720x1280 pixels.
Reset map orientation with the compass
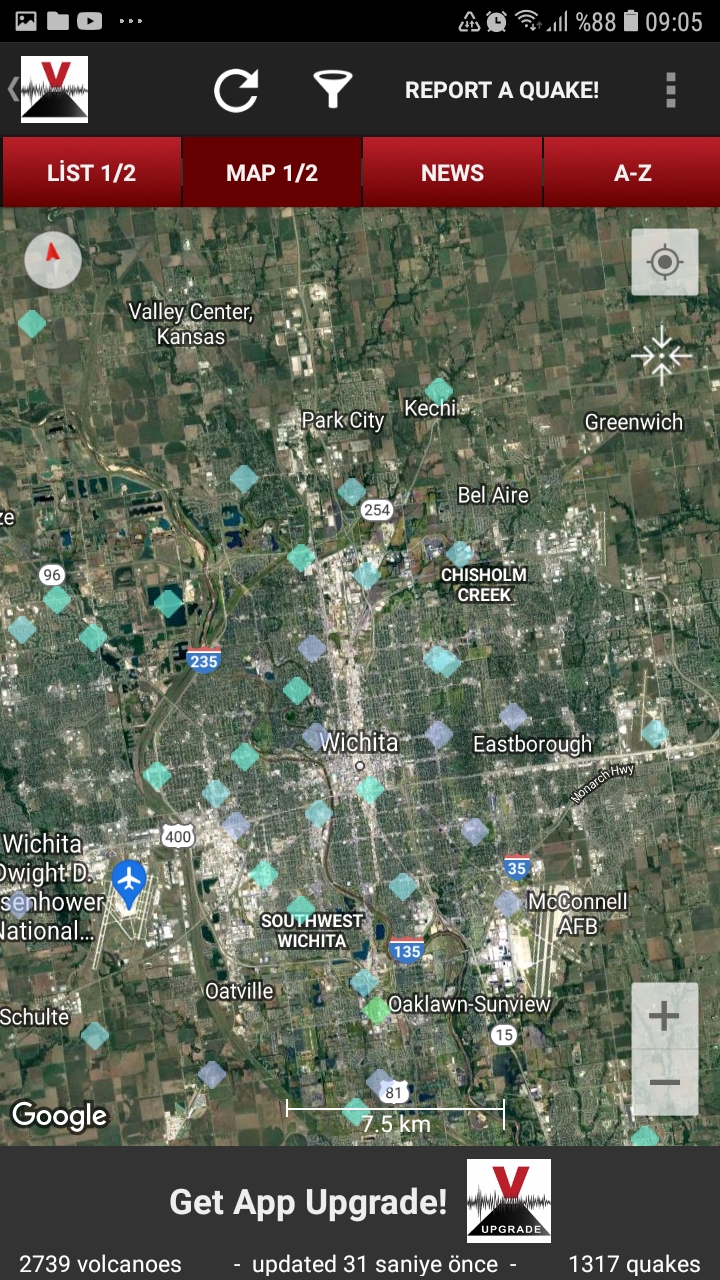coord(53,260)
